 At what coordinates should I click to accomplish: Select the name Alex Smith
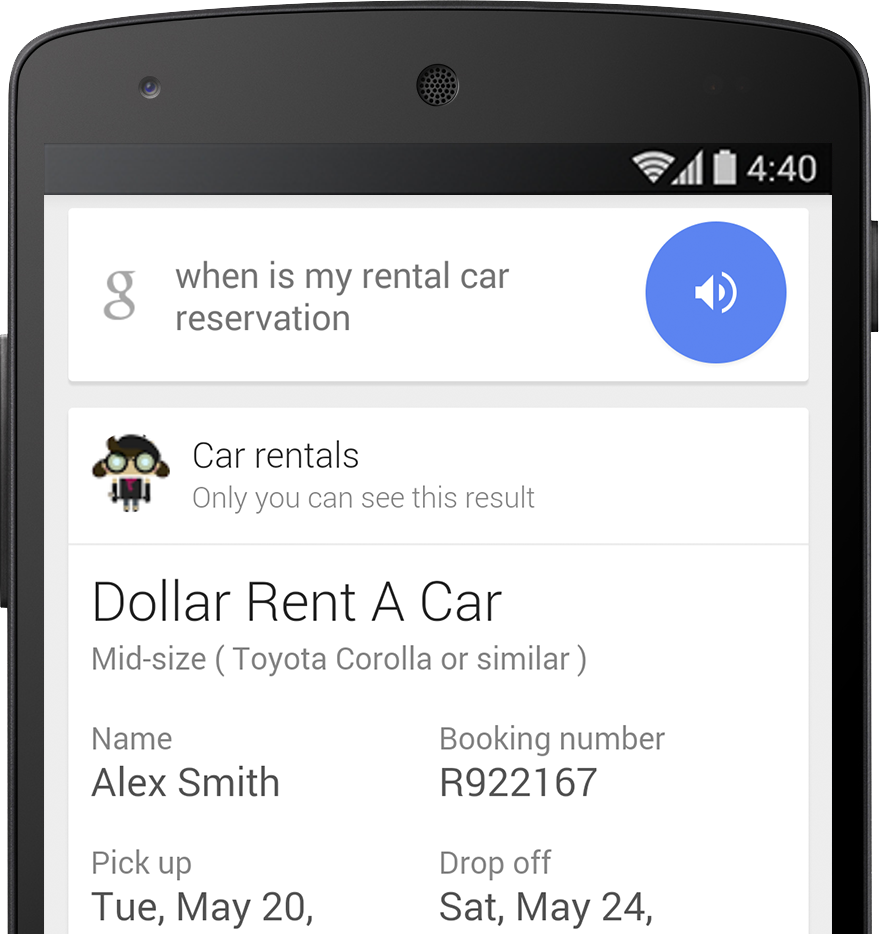coord(185,783)
